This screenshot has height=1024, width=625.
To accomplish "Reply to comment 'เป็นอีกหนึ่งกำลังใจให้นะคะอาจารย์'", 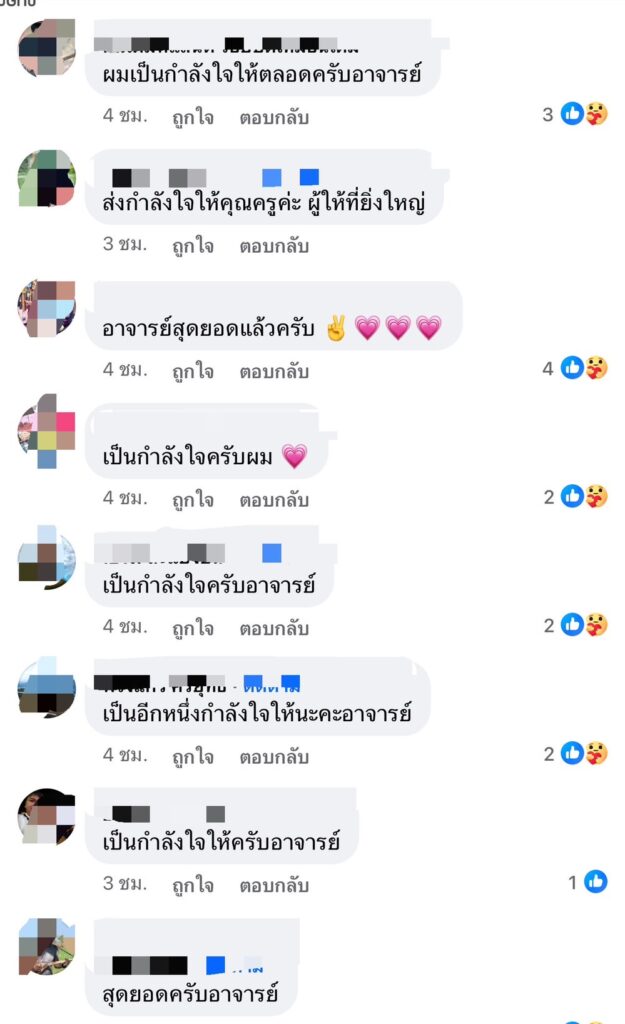I will coord(273,757).
